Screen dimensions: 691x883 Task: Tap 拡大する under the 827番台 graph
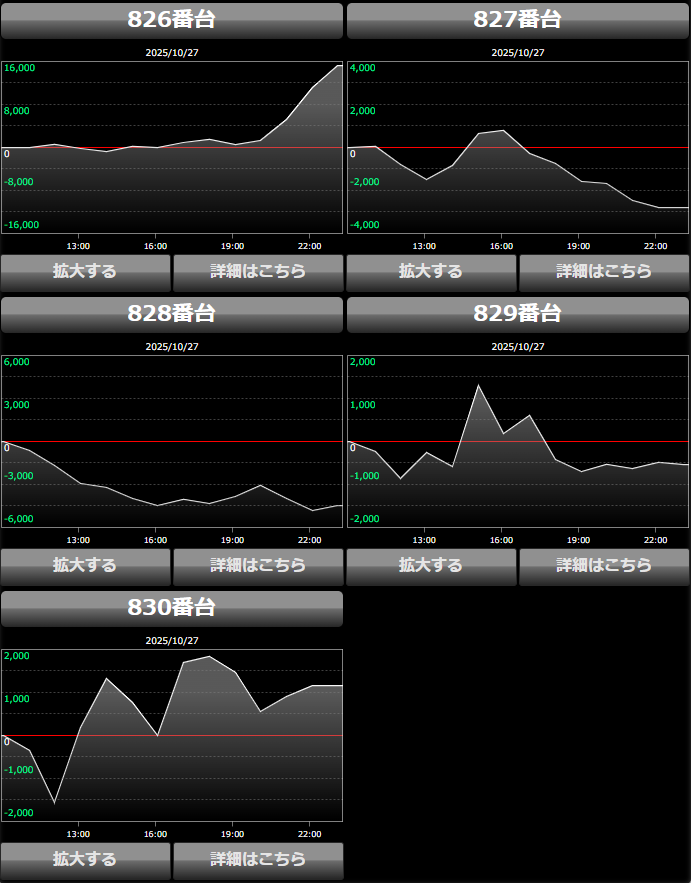tap(431, 271)
